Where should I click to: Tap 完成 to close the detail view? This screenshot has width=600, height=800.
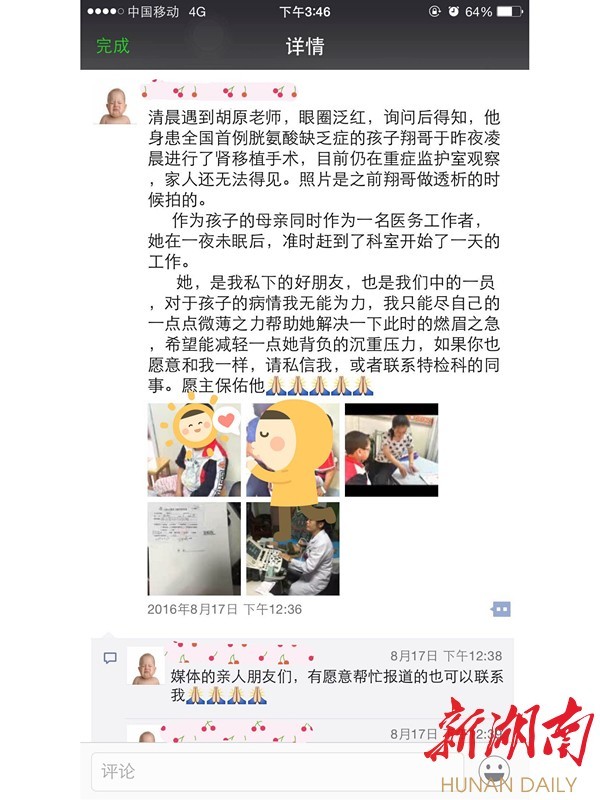(x=113, y=46)
